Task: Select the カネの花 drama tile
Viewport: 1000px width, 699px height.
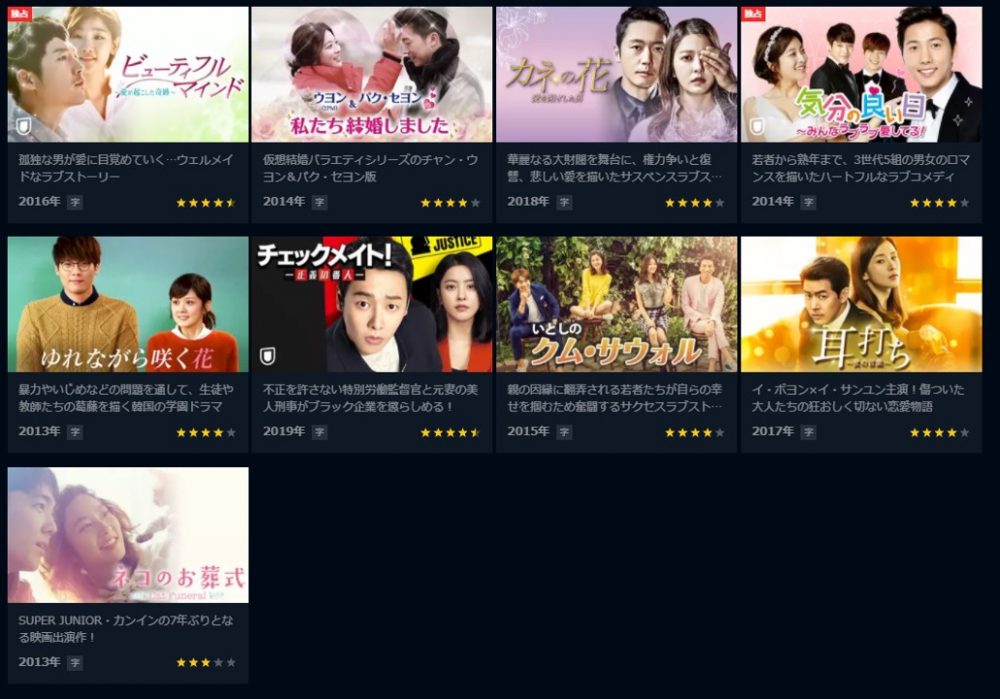Action: click(616, 75)
